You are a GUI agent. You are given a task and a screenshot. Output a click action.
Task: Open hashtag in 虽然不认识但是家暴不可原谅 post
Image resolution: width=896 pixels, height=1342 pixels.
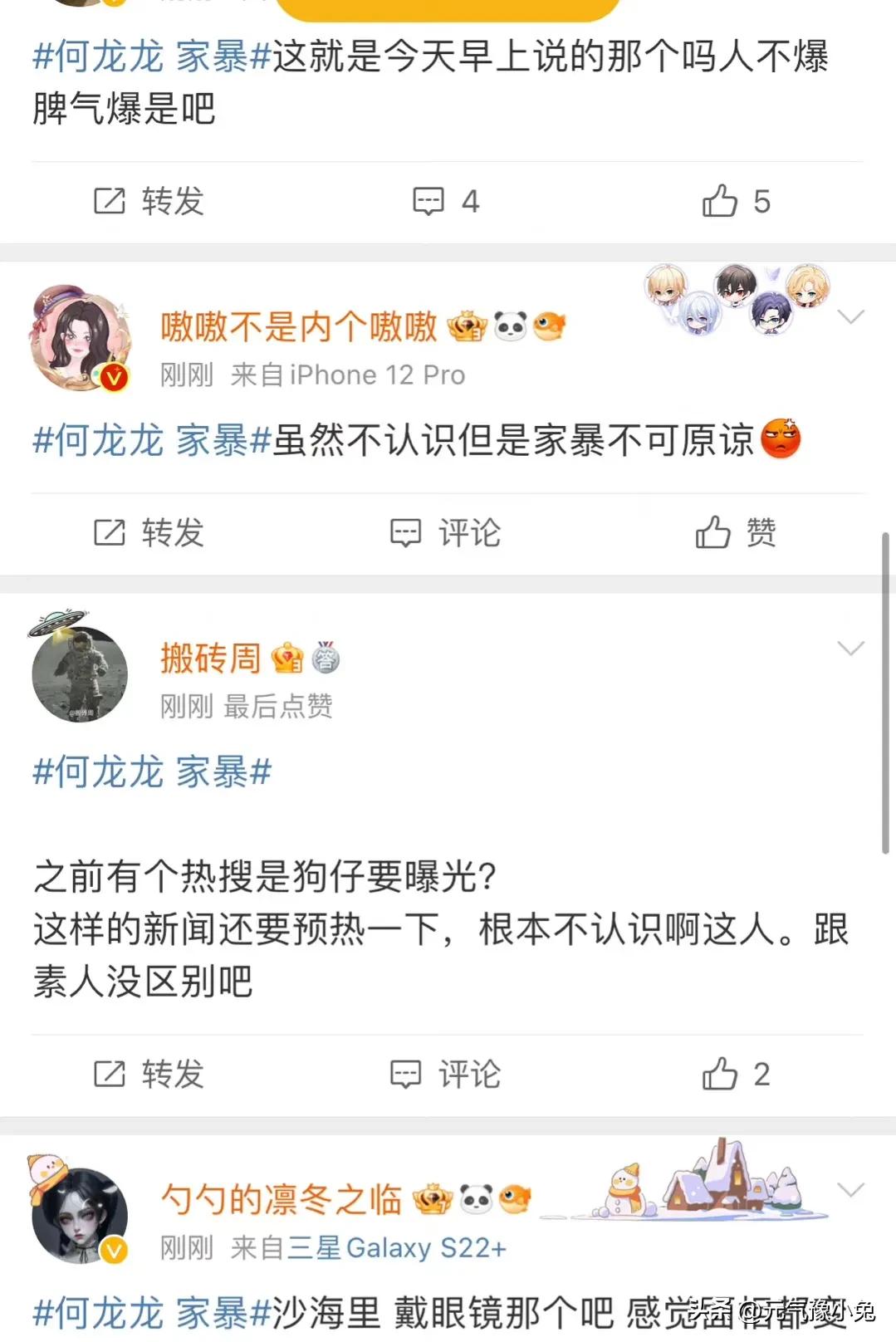152,440
